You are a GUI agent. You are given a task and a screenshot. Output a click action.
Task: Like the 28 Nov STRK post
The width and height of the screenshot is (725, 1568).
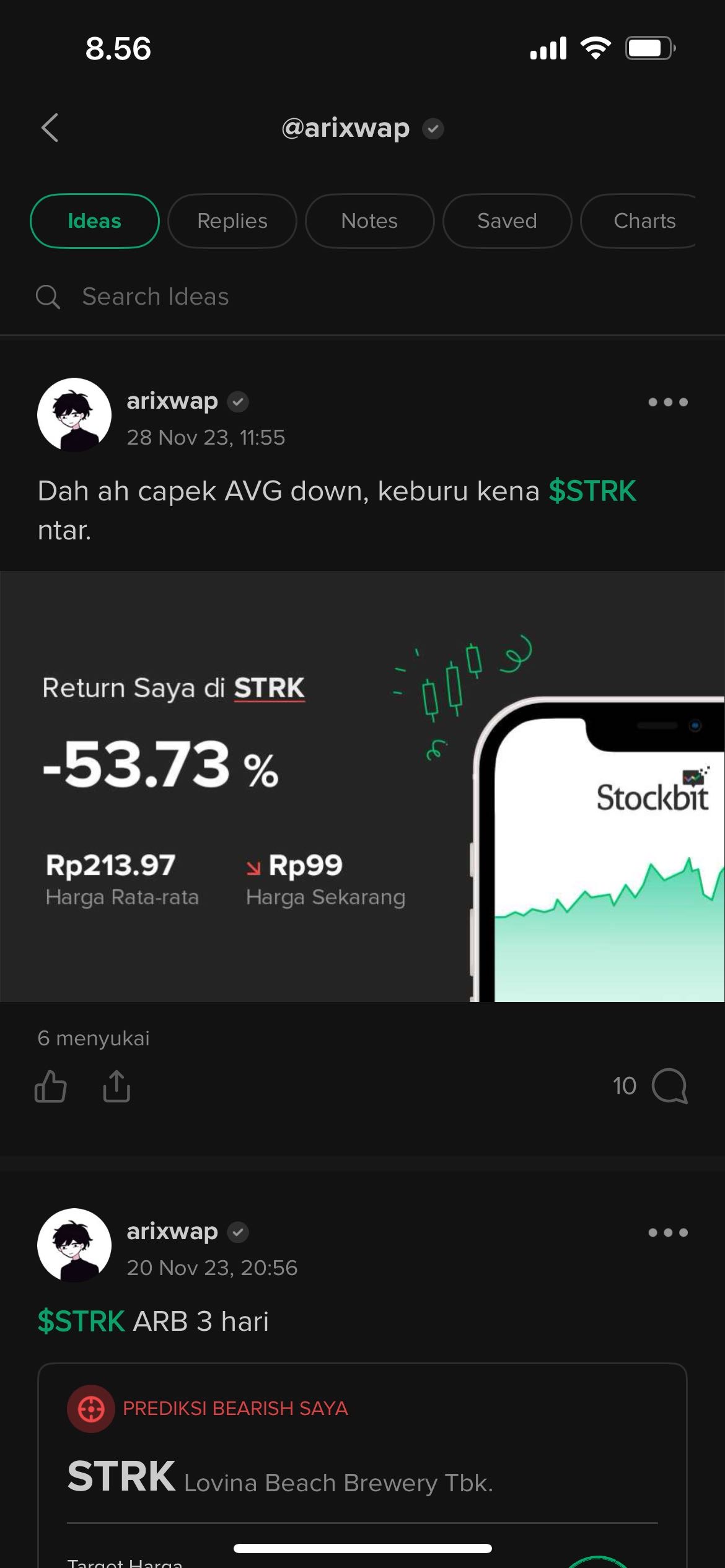51,1086
